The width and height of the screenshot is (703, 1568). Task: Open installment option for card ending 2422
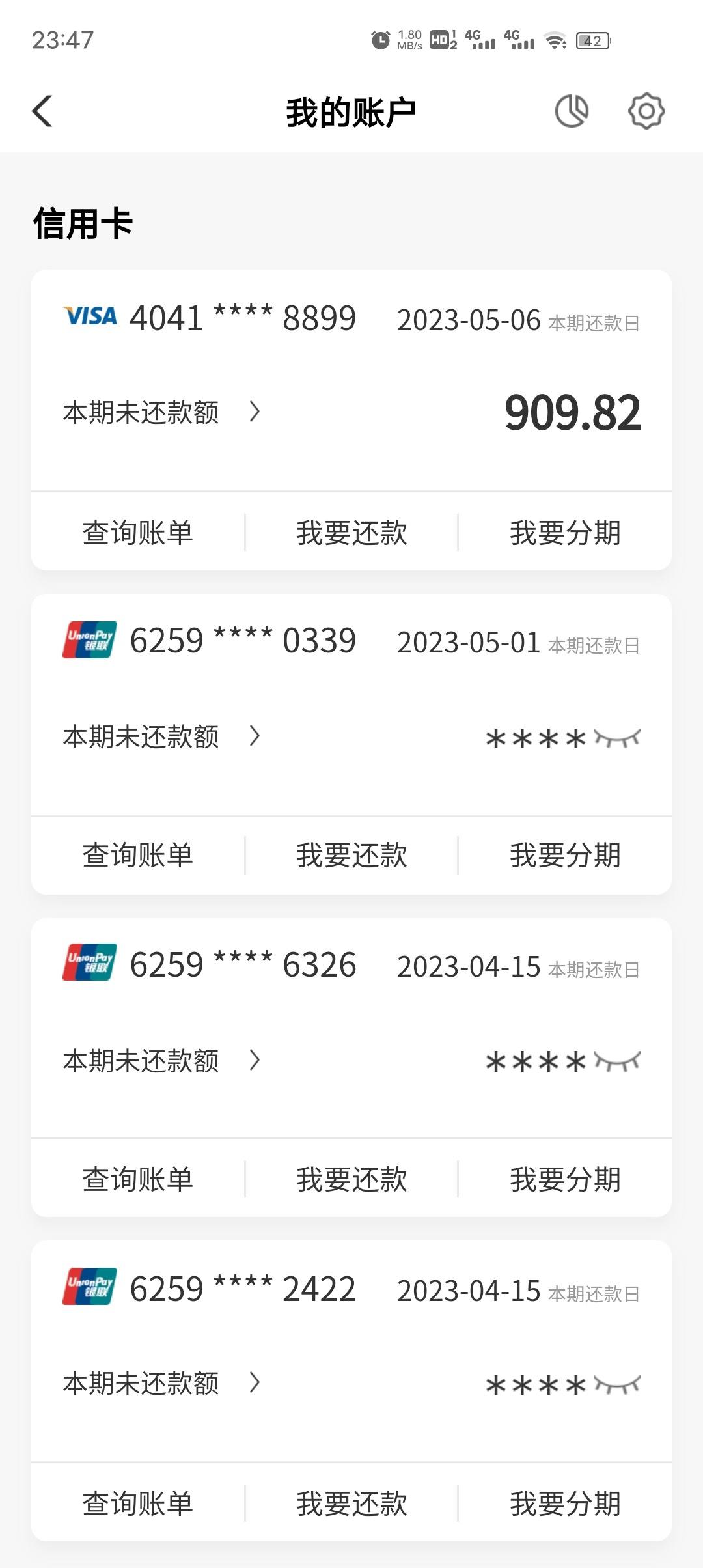click(x=565, y=1503)
